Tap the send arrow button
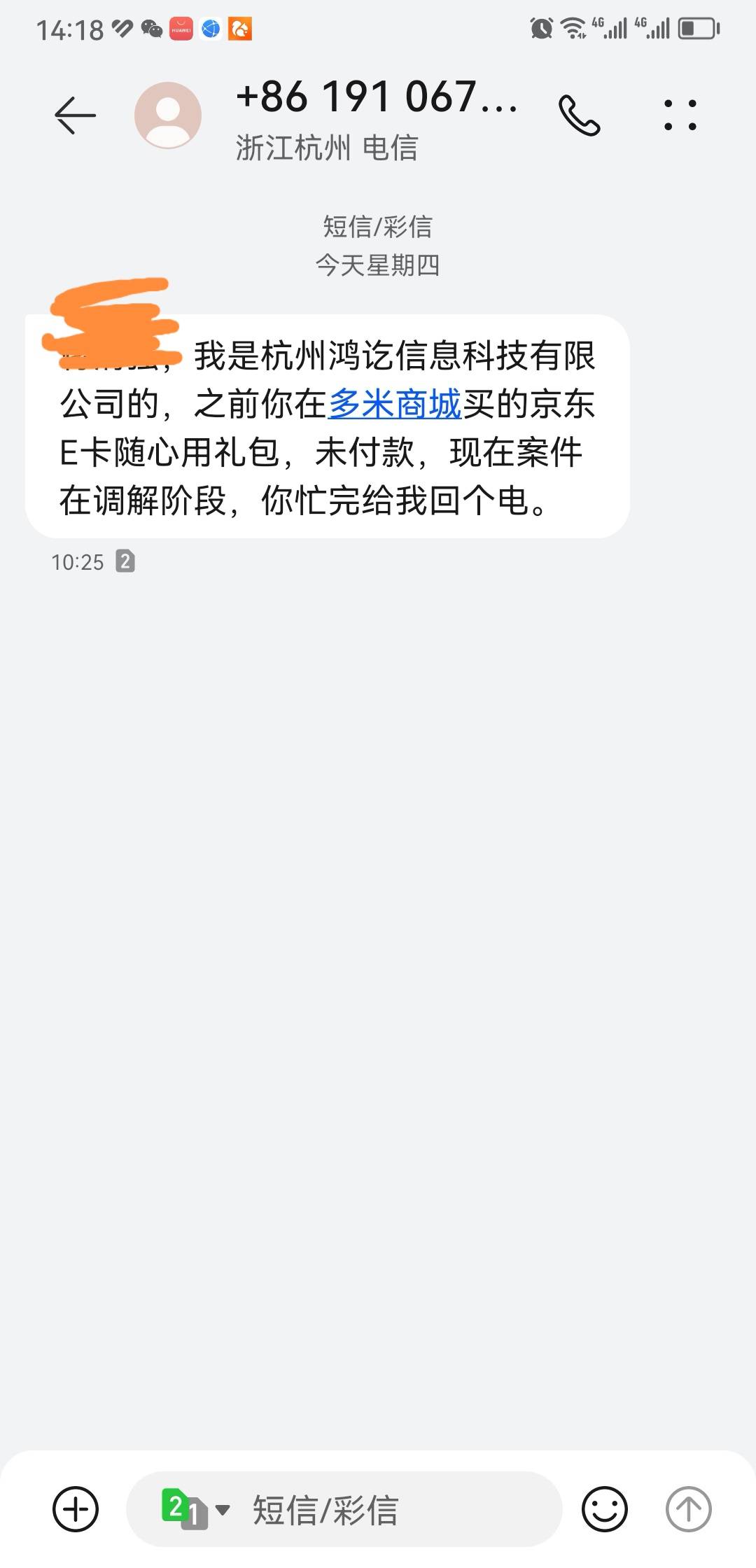This screenshot has height=1568, width=756. click(x=689, y=1509)
